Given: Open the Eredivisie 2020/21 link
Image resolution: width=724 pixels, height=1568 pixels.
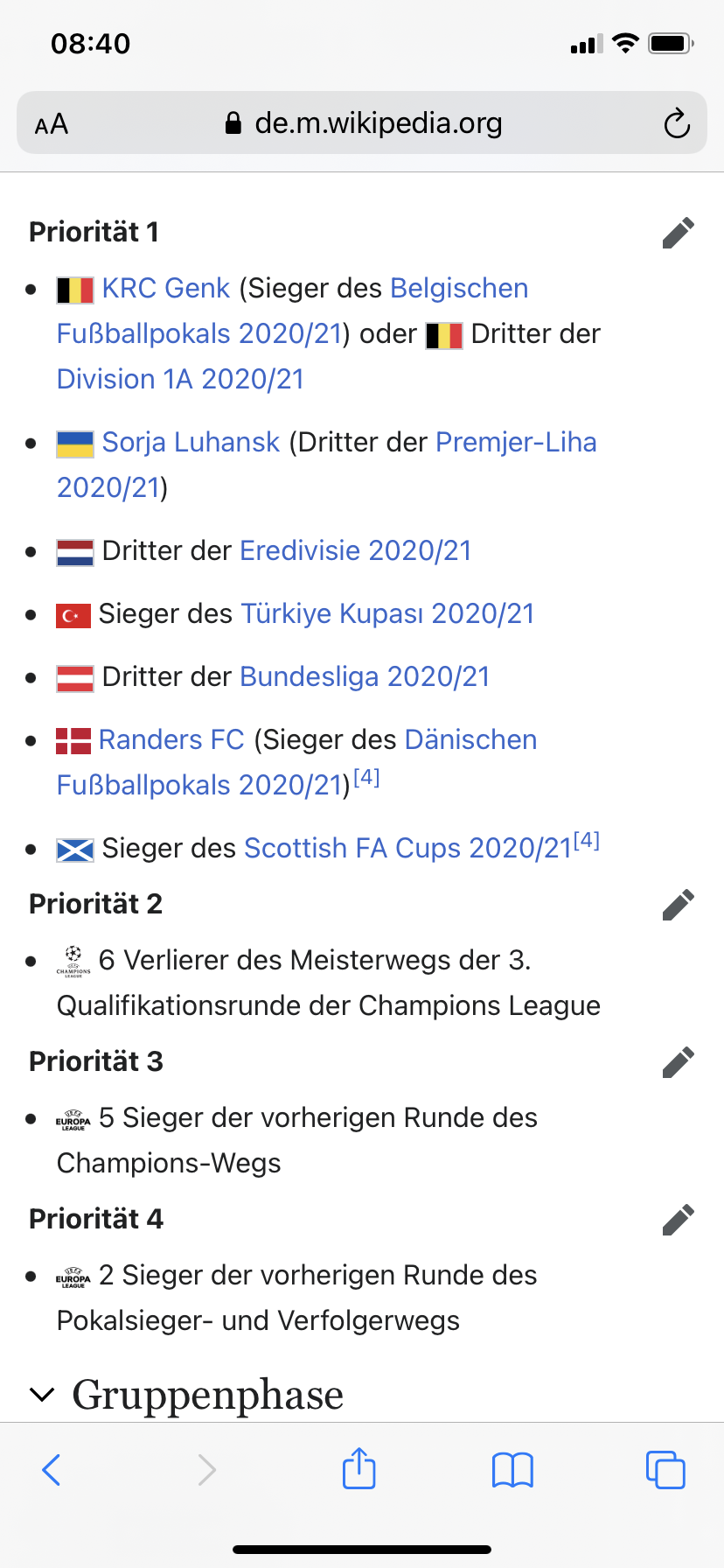Looking at the screenshot, I should click(x=355, y=550).
